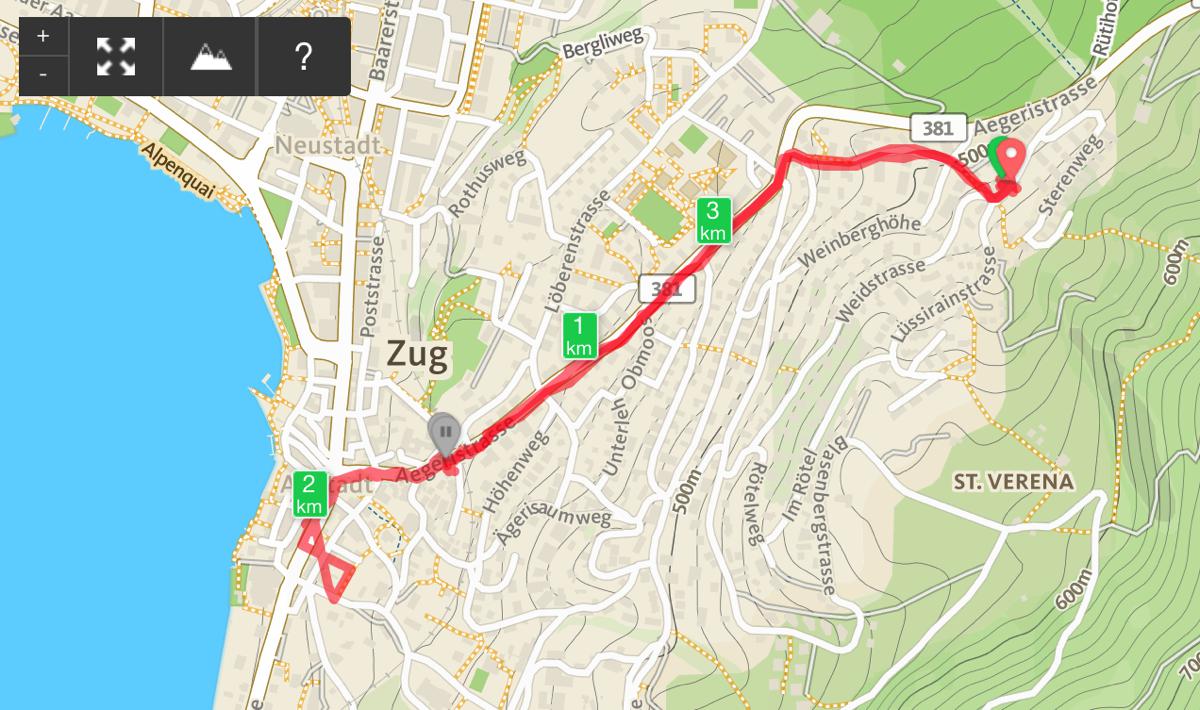Enter fullscreen map view

tap(116, 56)
